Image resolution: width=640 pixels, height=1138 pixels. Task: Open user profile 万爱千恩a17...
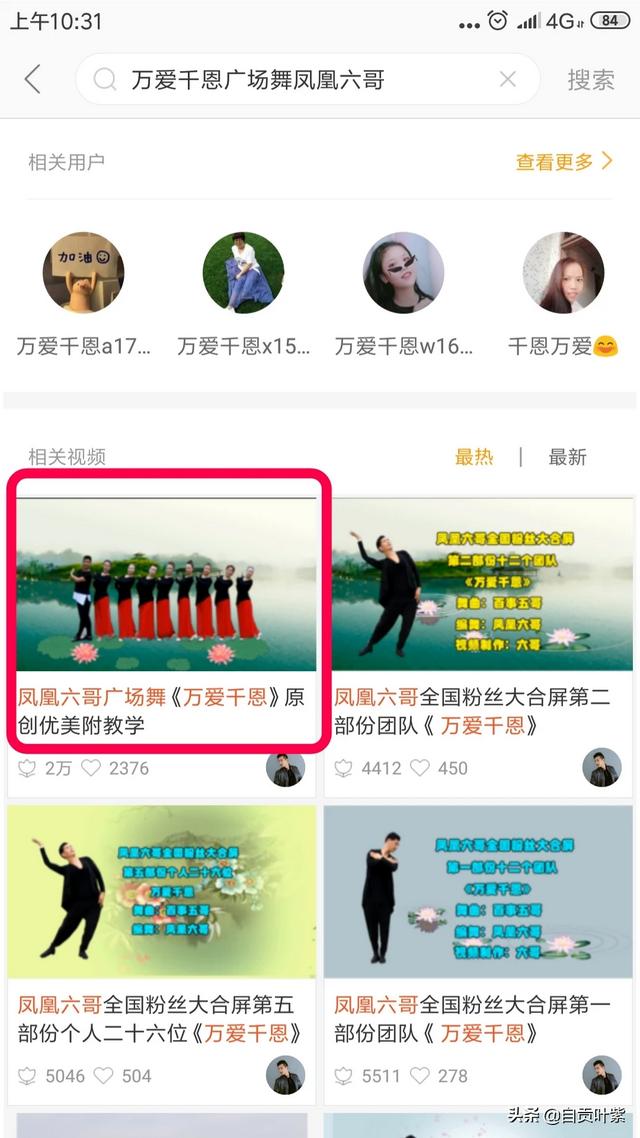tap(83, 273)
